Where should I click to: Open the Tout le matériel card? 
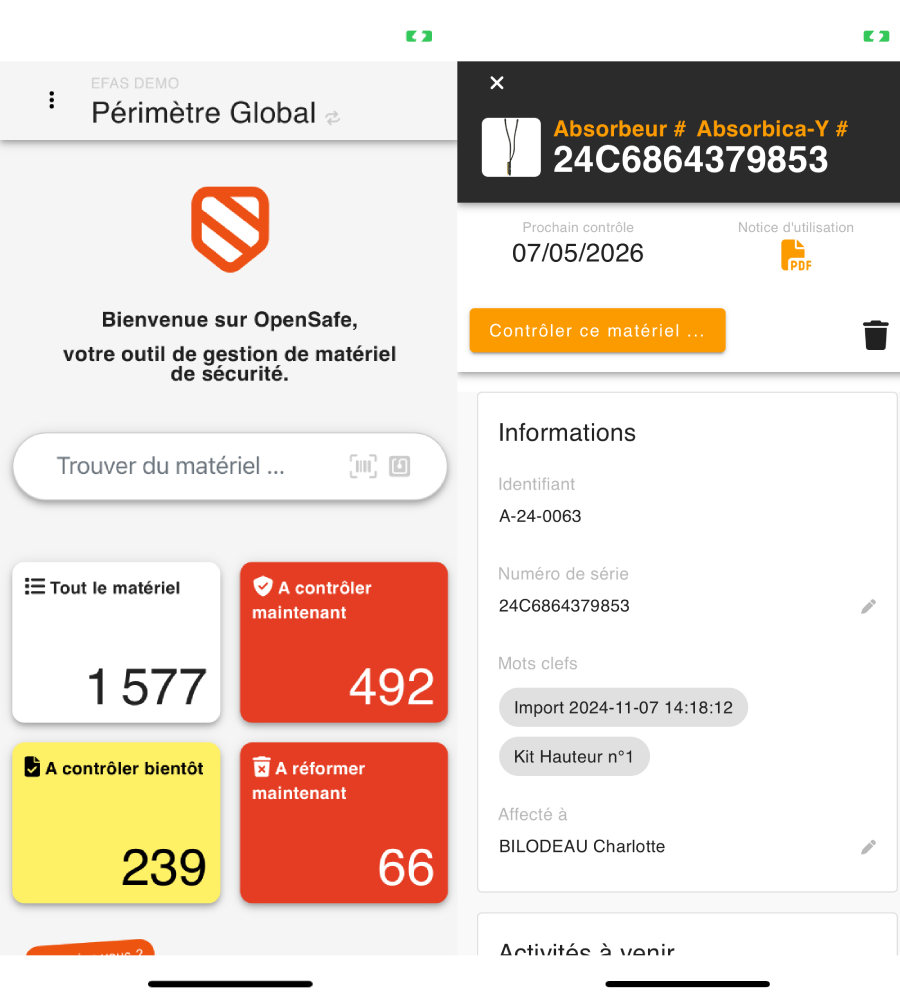[x=116, y=642]
